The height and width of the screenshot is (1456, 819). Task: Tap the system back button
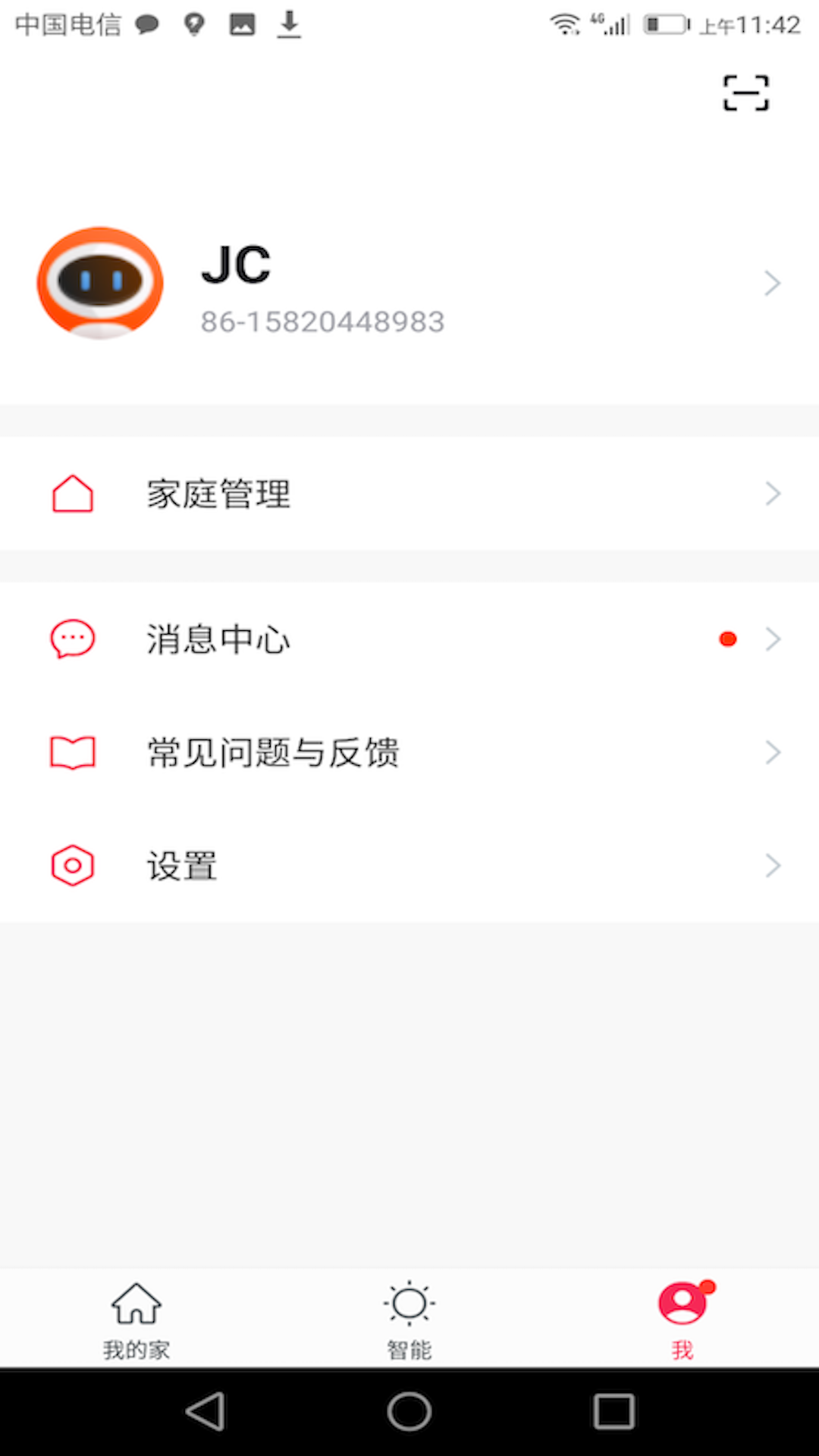(x=205, y=1412)
